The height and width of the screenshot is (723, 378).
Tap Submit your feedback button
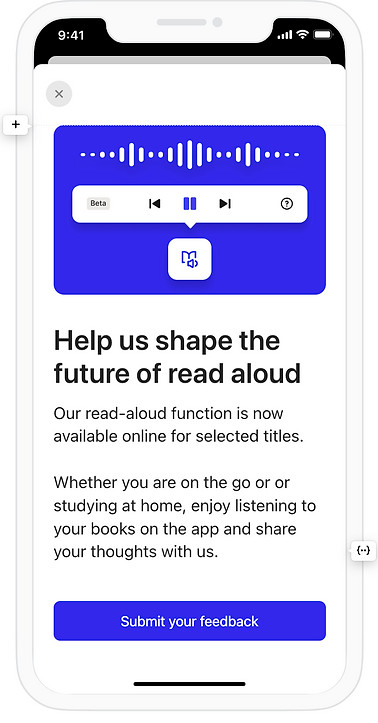(189, 621)
